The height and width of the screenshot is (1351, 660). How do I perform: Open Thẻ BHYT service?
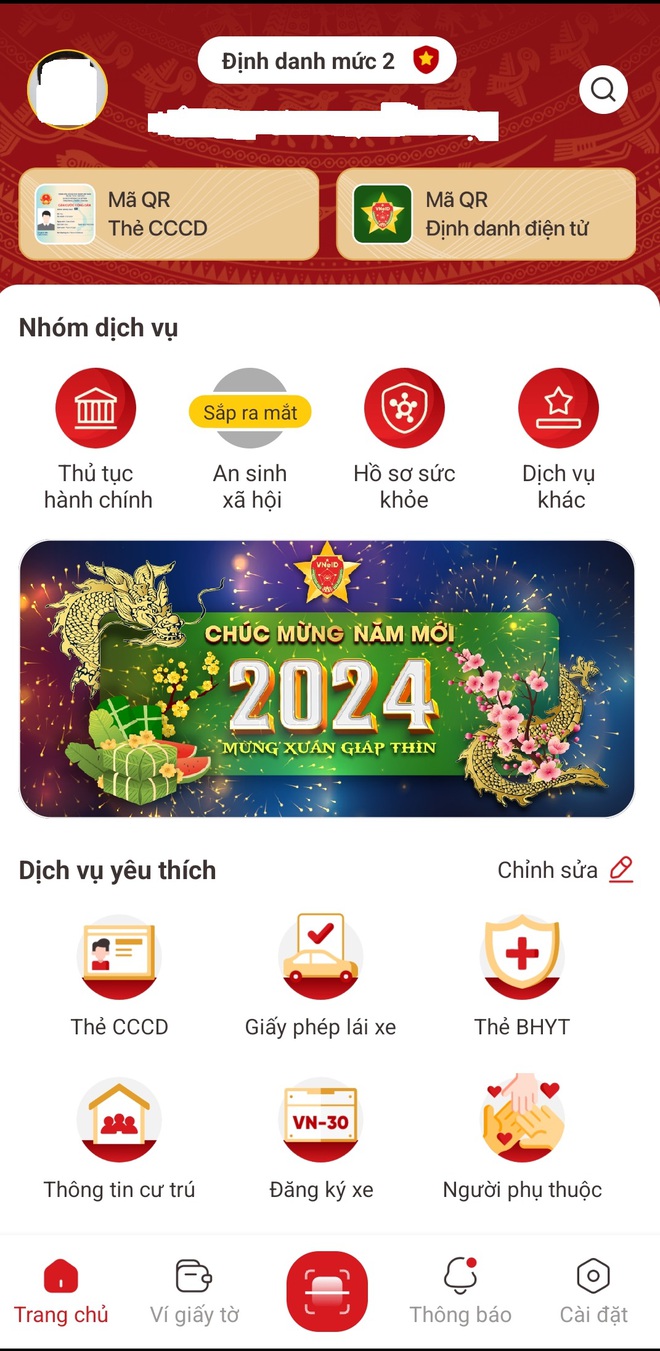pyautogui.click(x=522, y=976)
